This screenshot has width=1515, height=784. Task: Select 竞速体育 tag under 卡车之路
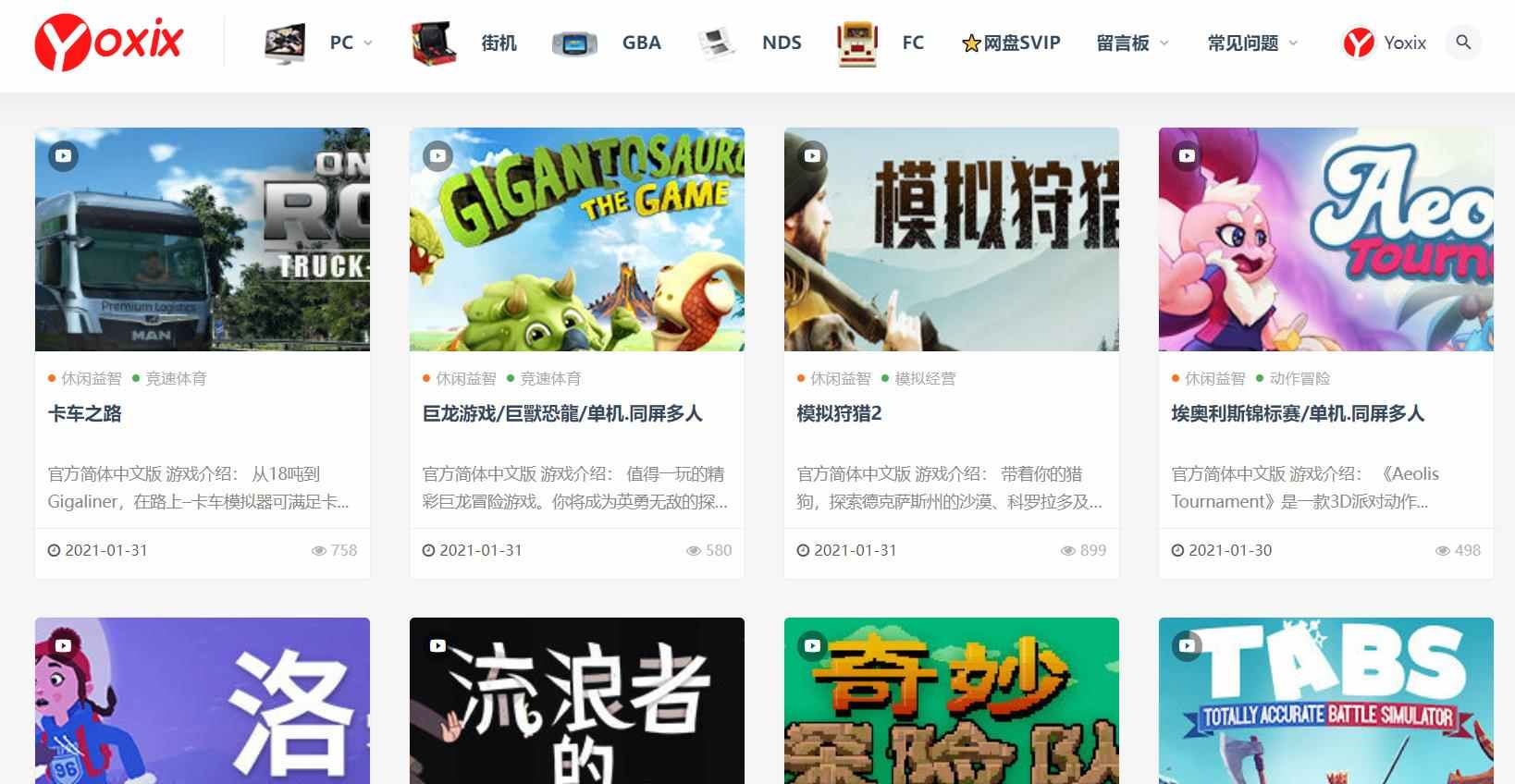click(x=176, y=378)
